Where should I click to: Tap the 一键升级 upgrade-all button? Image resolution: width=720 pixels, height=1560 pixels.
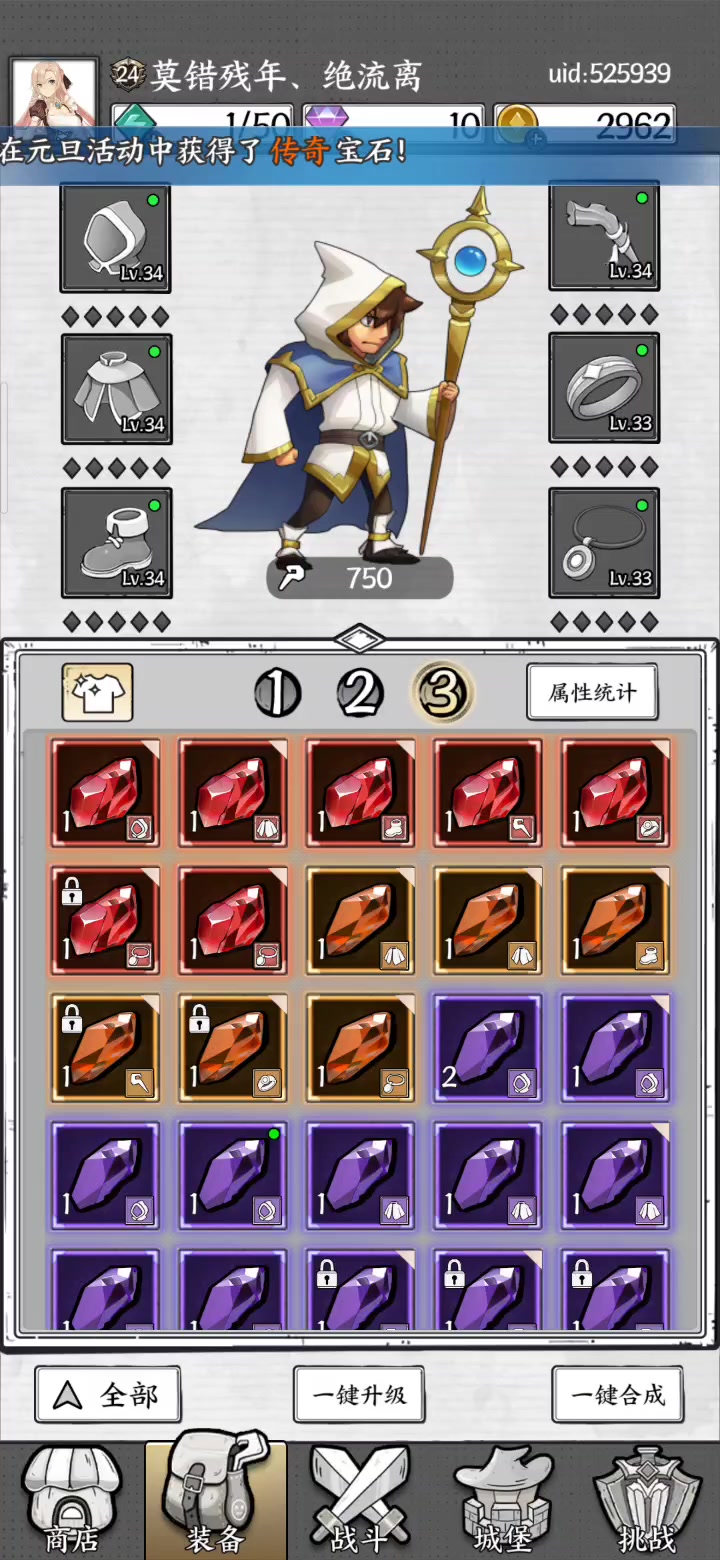tap(359, 1394)
